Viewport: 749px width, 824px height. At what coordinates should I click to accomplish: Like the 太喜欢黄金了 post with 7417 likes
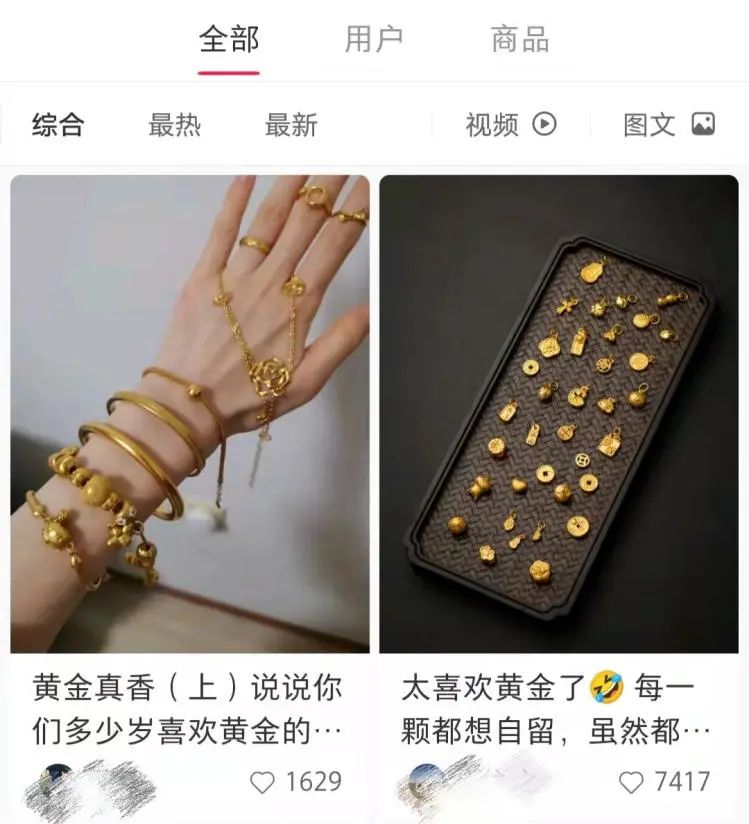click(632, 782)
